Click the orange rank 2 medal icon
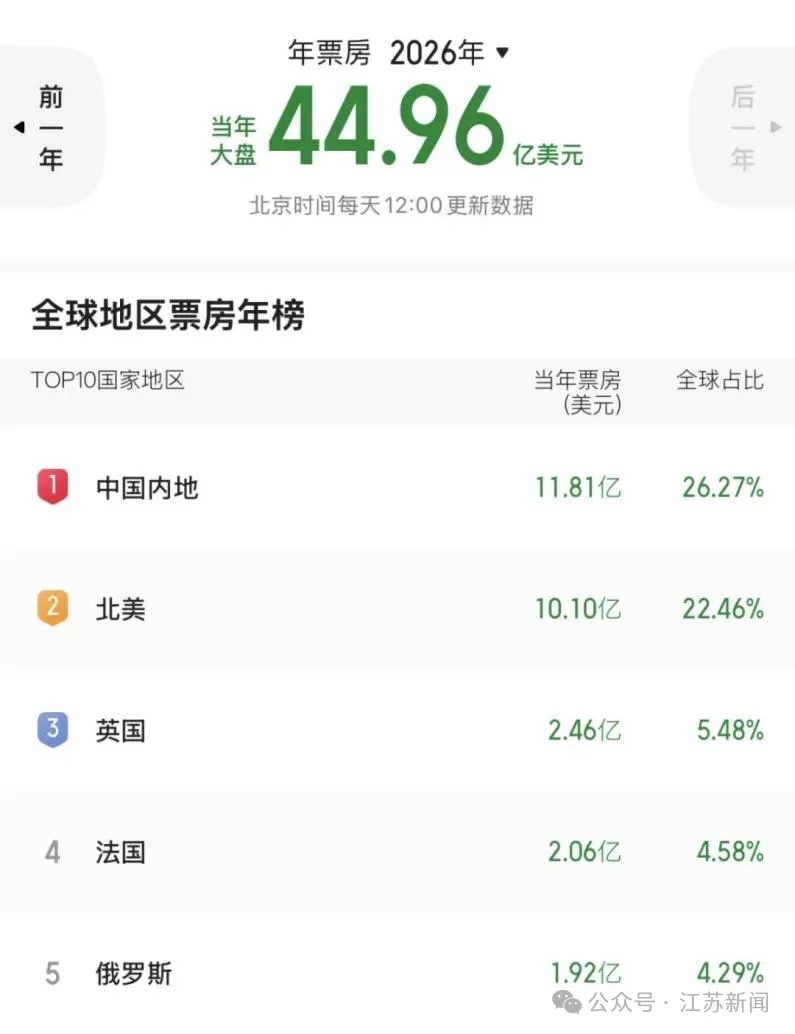The width and height of the screenshot is (795, 1034). [53, 608]
